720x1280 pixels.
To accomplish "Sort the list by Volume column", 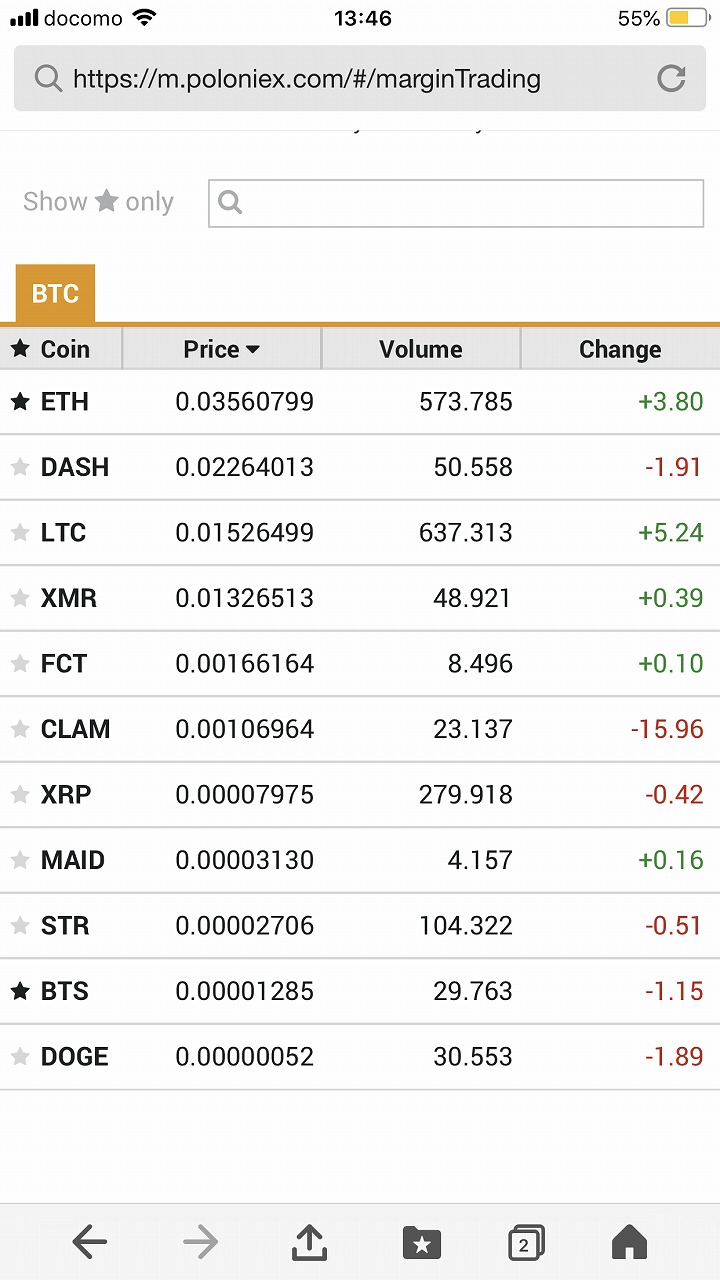I will pos(420,349).
